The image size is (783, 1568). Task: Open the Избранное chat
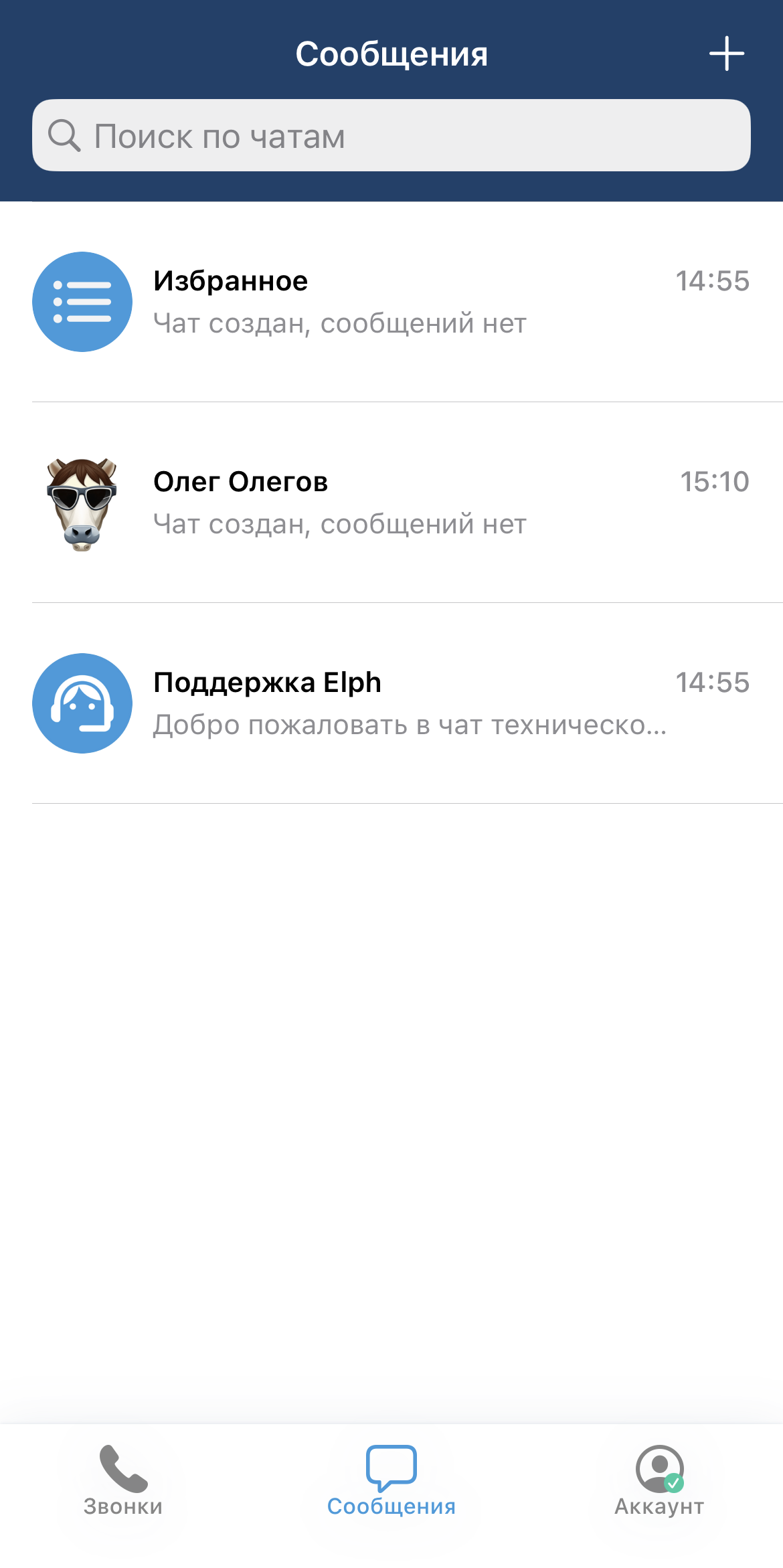[391, 302]
